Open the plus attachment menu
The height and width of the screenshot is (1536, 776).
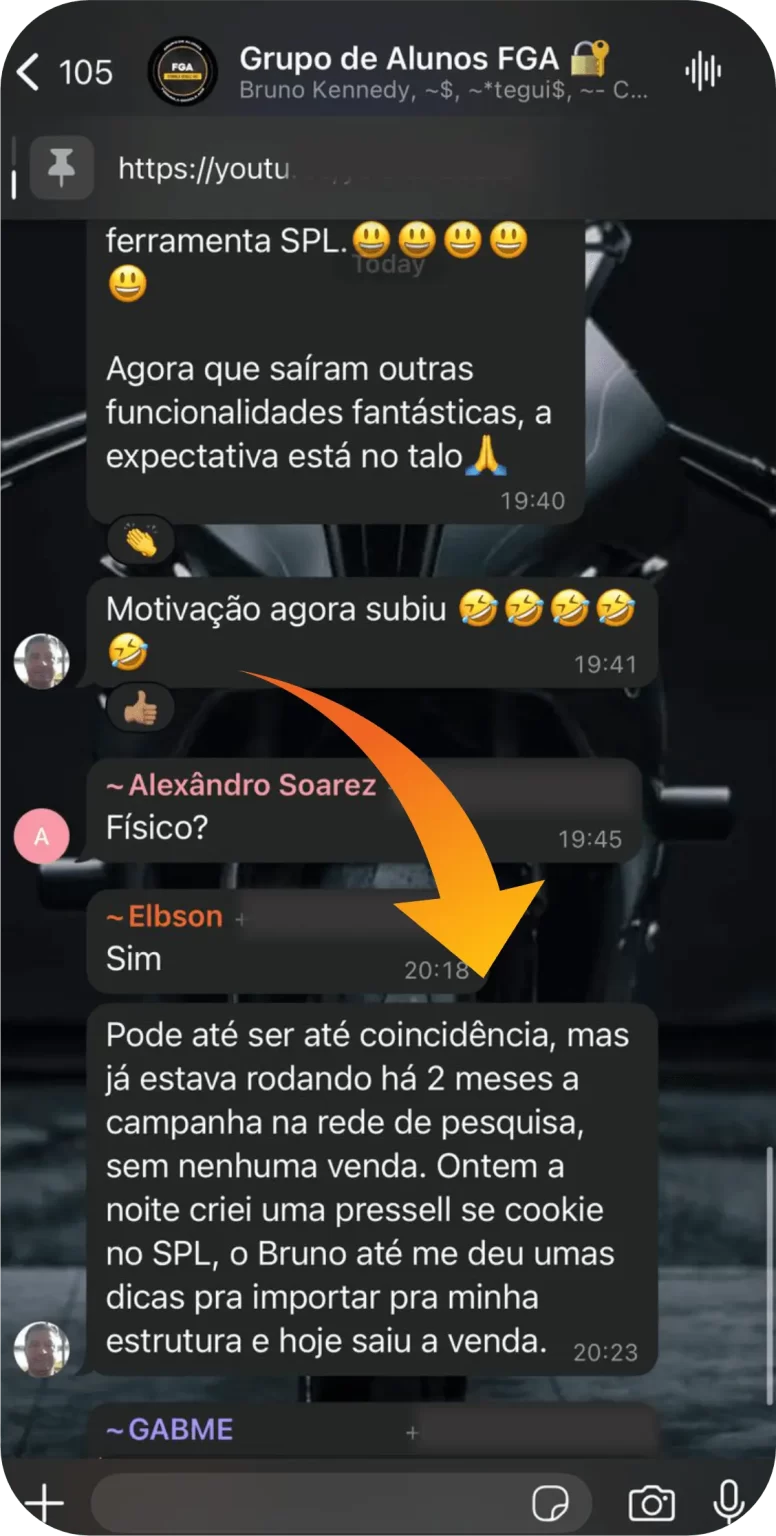point(44,1501)
